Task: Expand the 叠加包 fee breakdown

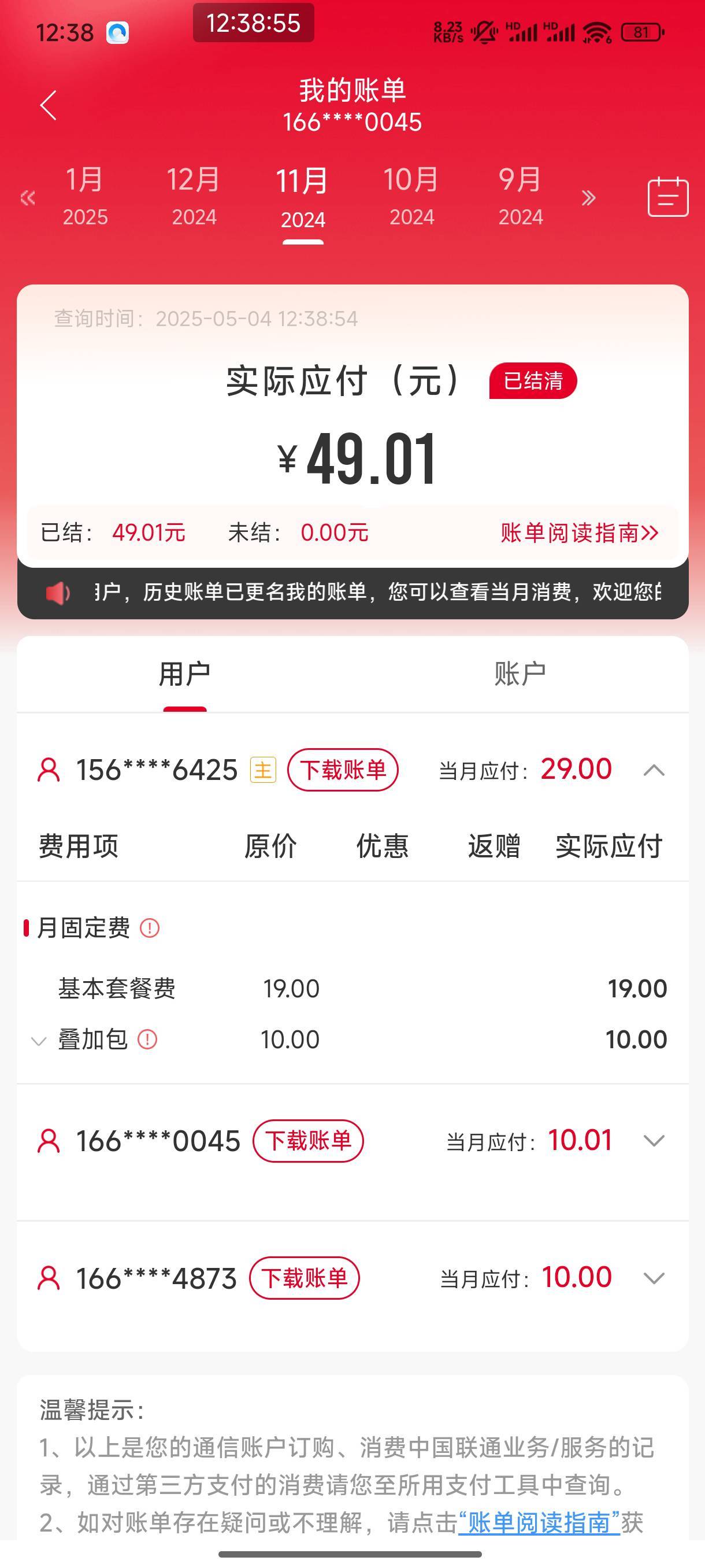Action: (39, 1040)
